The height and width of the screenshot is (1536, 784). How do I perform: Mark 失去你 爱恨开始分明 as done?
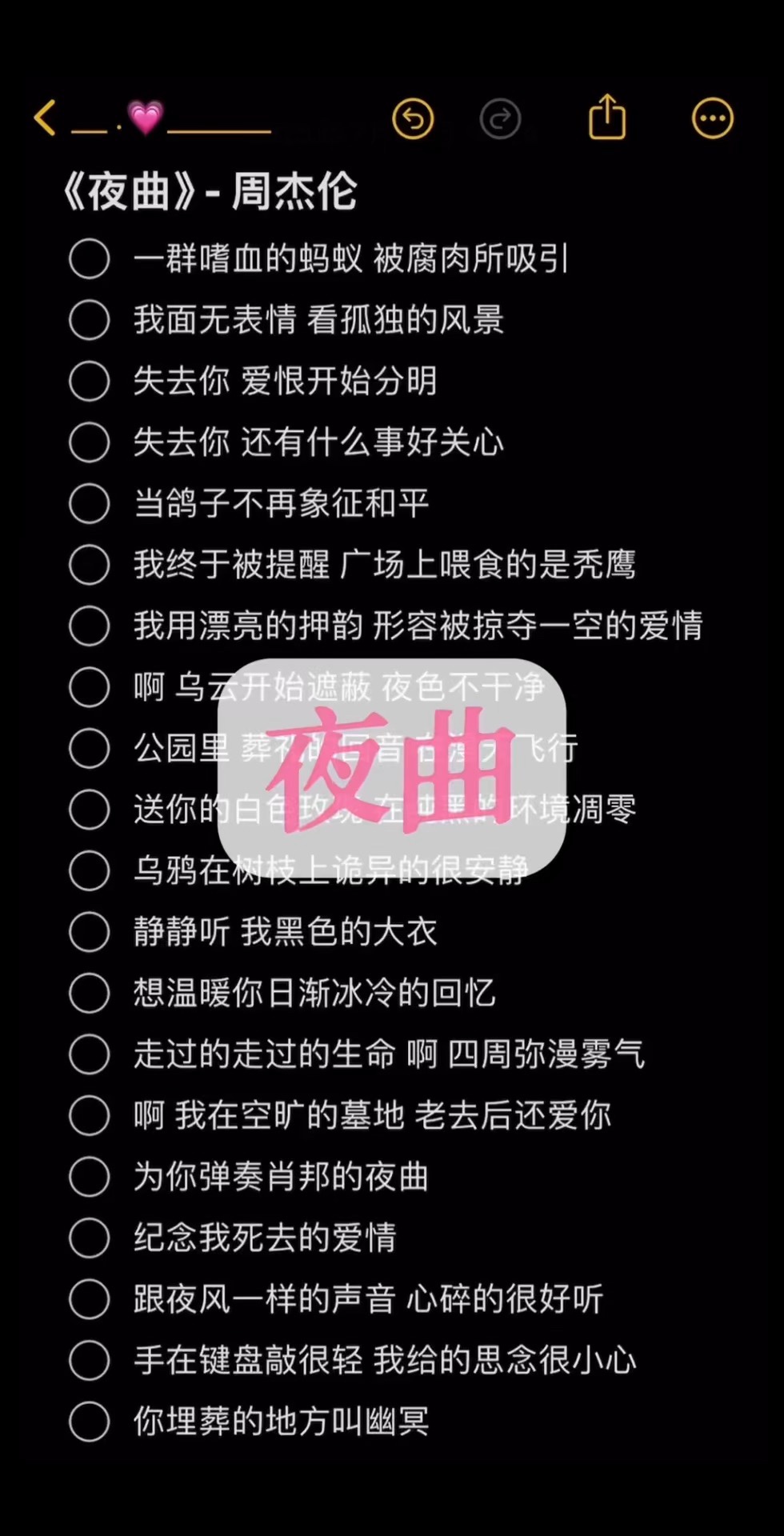90,381
